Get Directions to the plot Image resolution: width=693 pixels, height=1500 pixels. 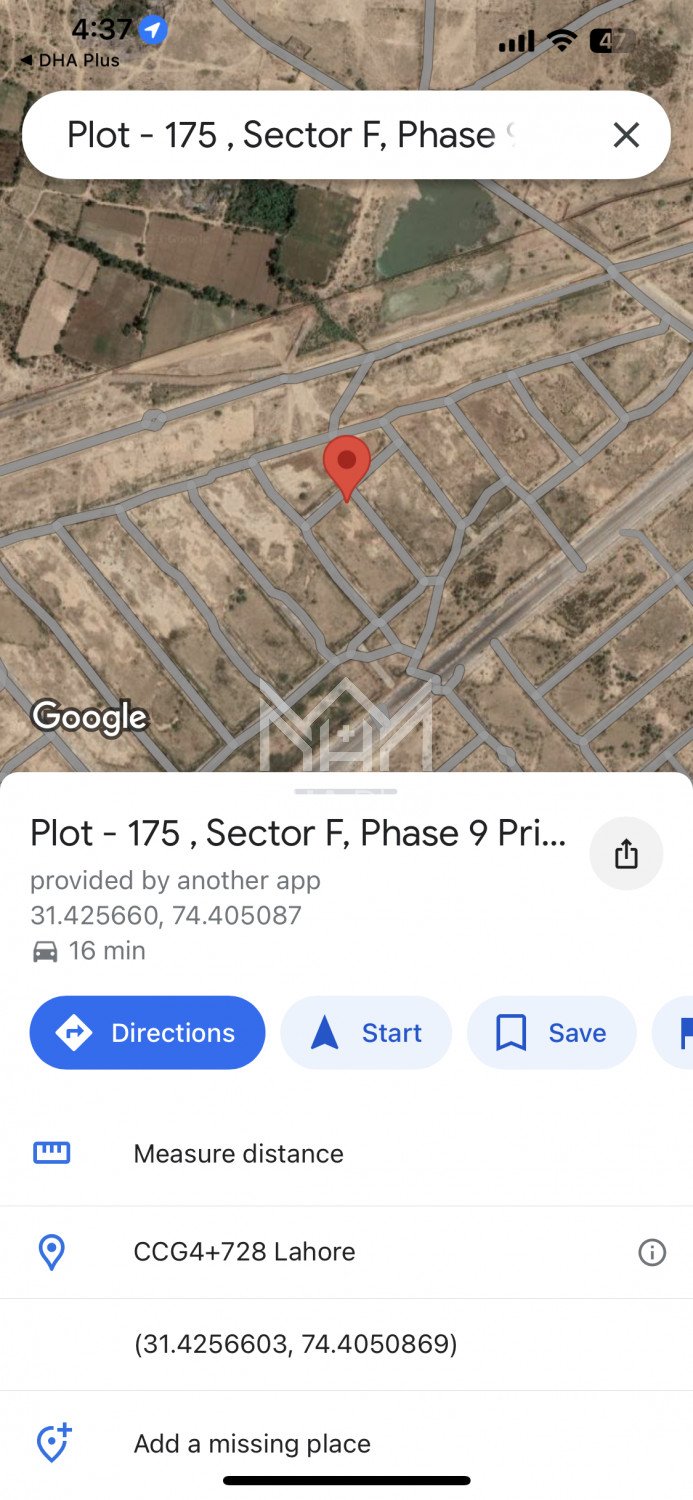148,1032
